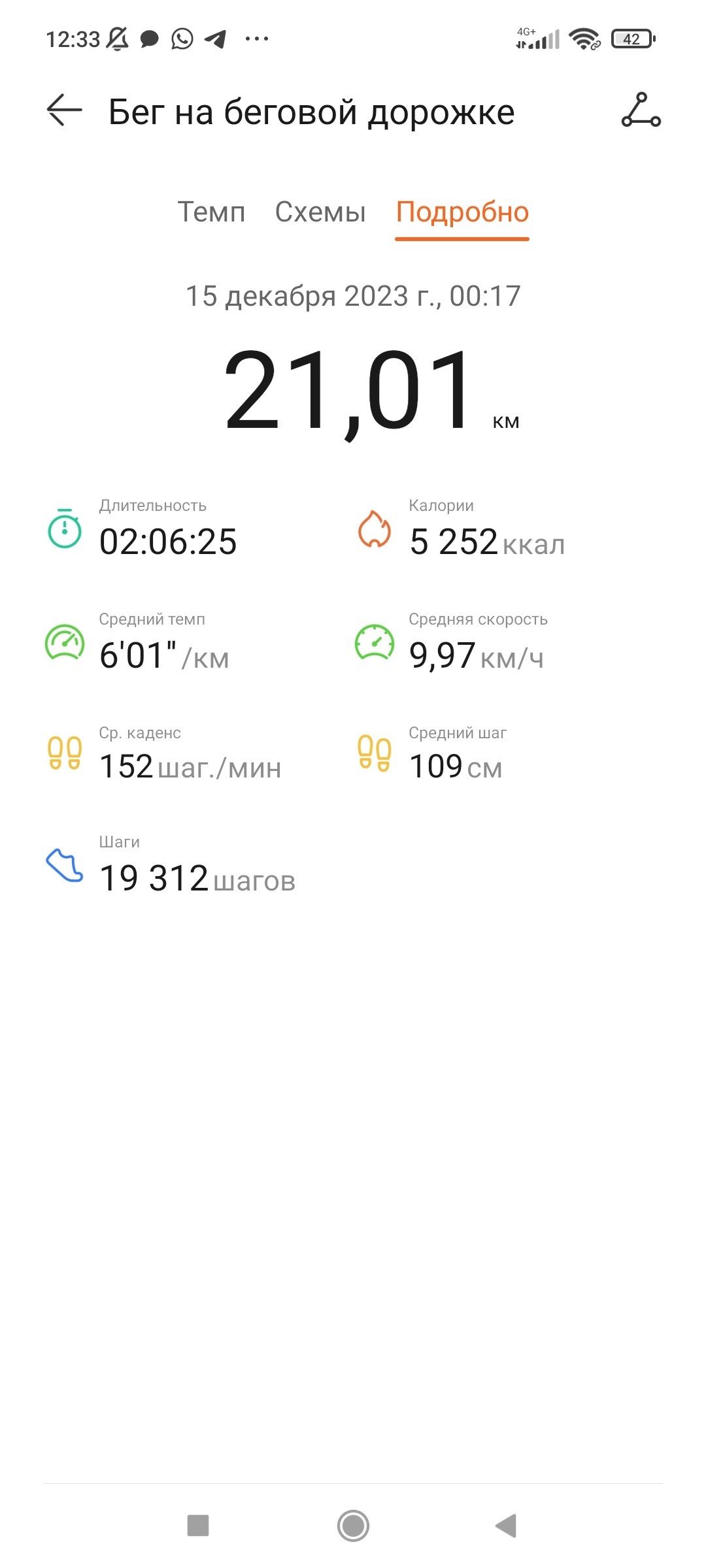Tap the system home button
The image size is (706, 1568).
pyautogui.click(x=353, y=1526)
